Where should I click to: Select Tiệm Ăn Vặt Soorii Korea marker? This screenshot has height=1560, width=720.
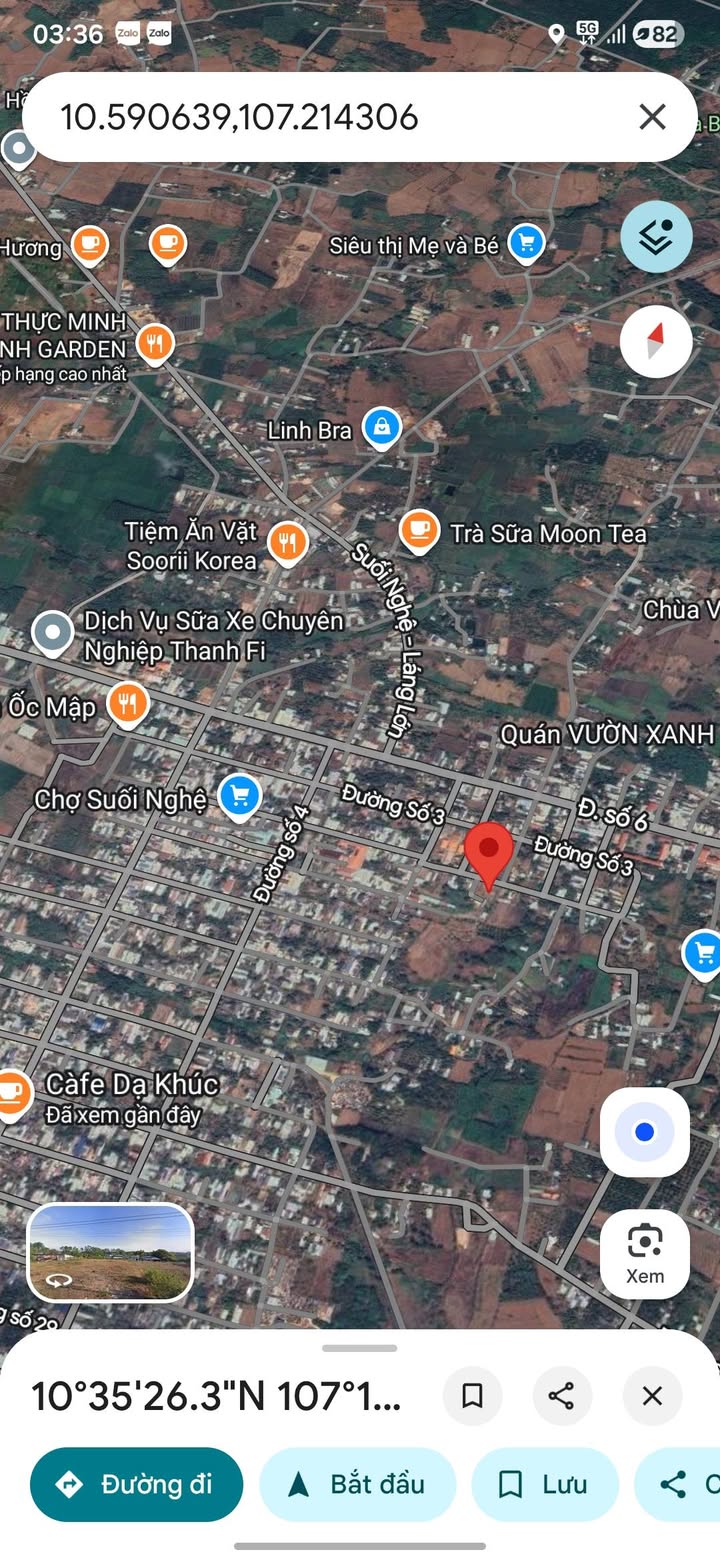(x=288, y=544)
